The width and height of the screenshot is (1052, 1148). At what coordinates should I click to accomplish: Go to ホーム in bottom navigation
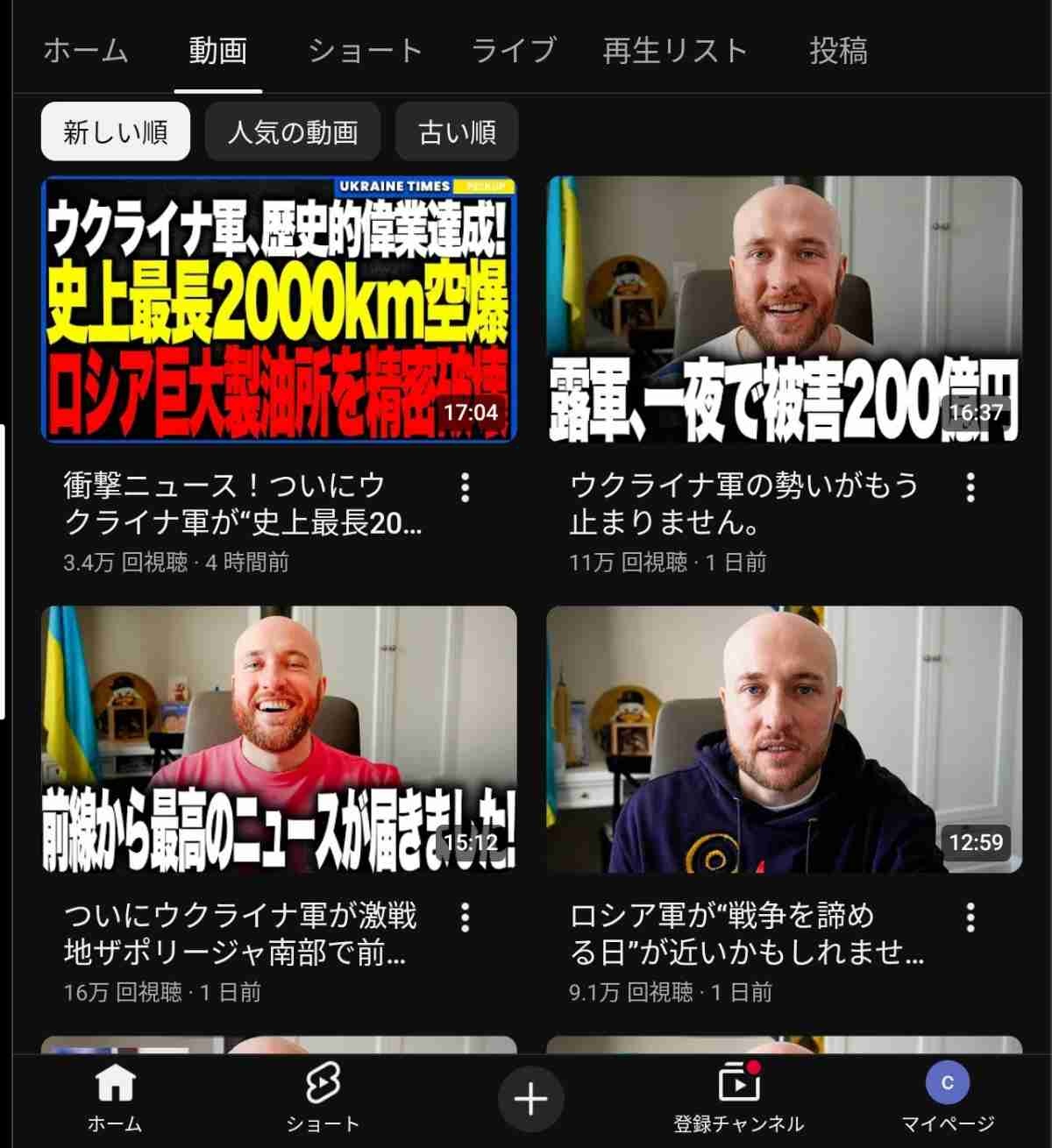[115, 1097]
